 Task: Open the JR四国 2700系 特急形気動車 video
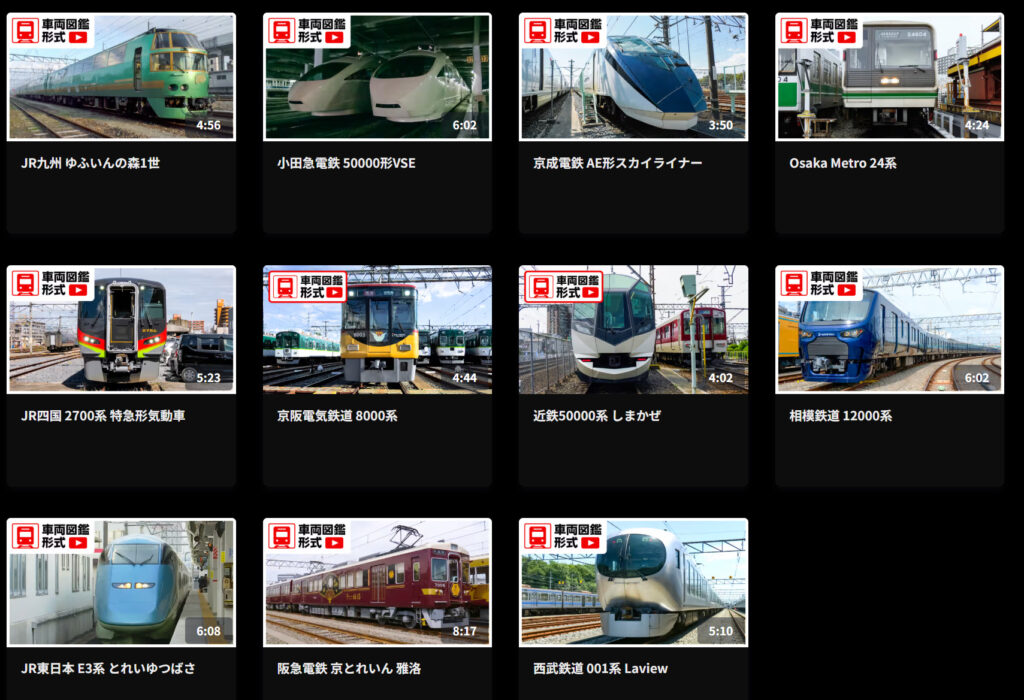(x=121, y=329)
